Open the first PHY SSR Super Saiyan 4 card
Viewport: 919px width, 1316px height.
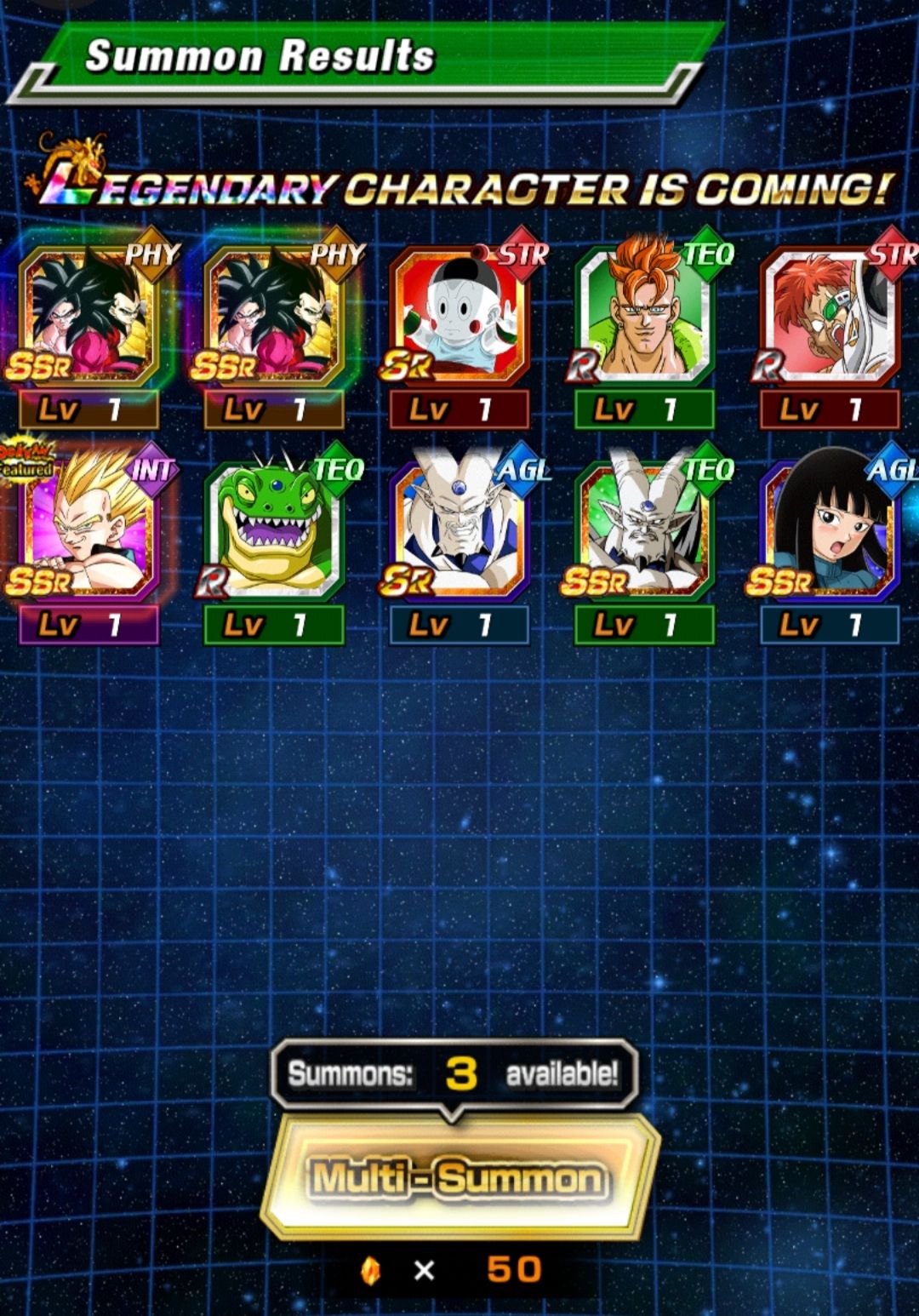click(88, 317)
